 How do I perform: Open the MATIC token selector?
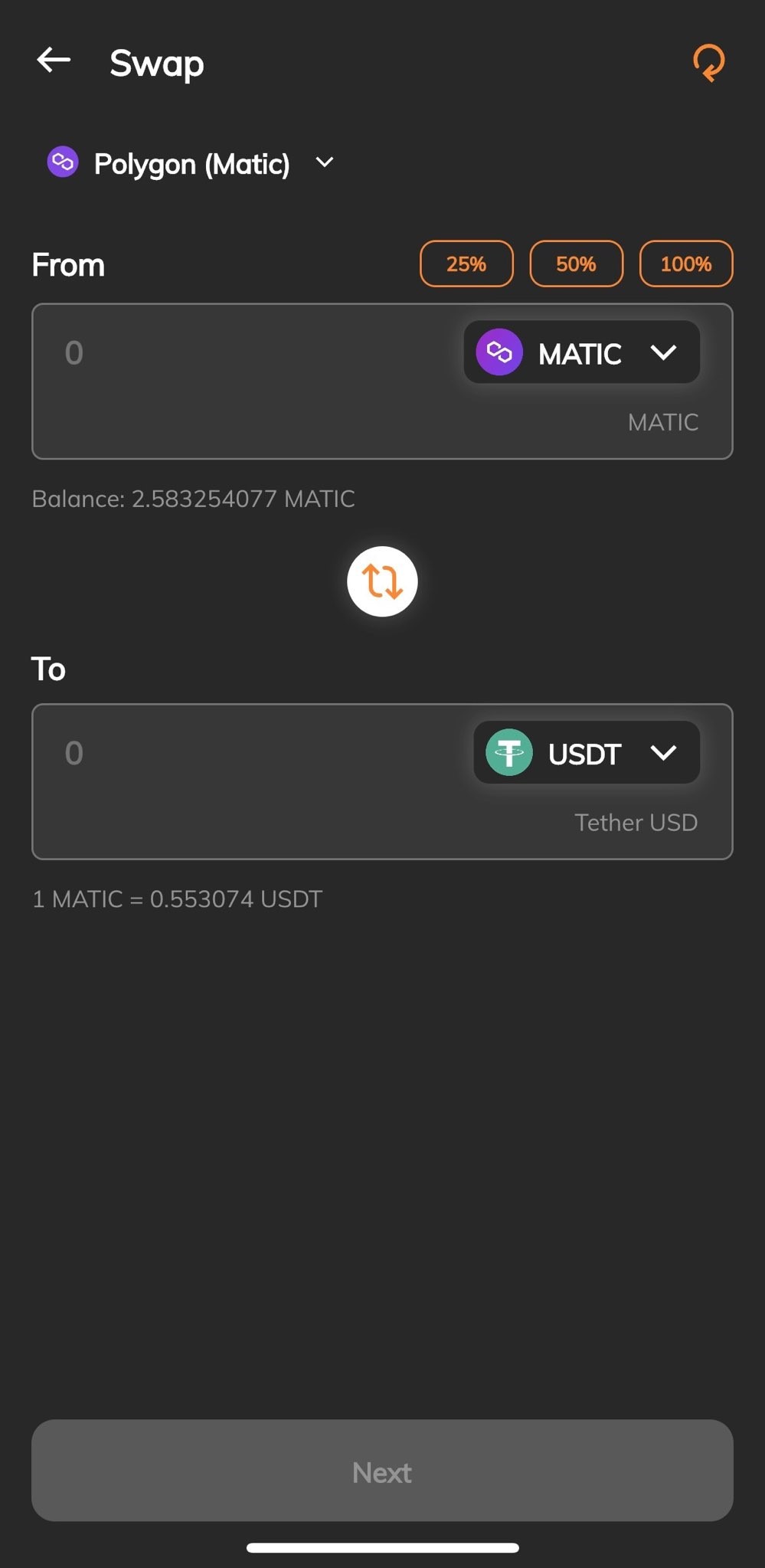(581, 352)
